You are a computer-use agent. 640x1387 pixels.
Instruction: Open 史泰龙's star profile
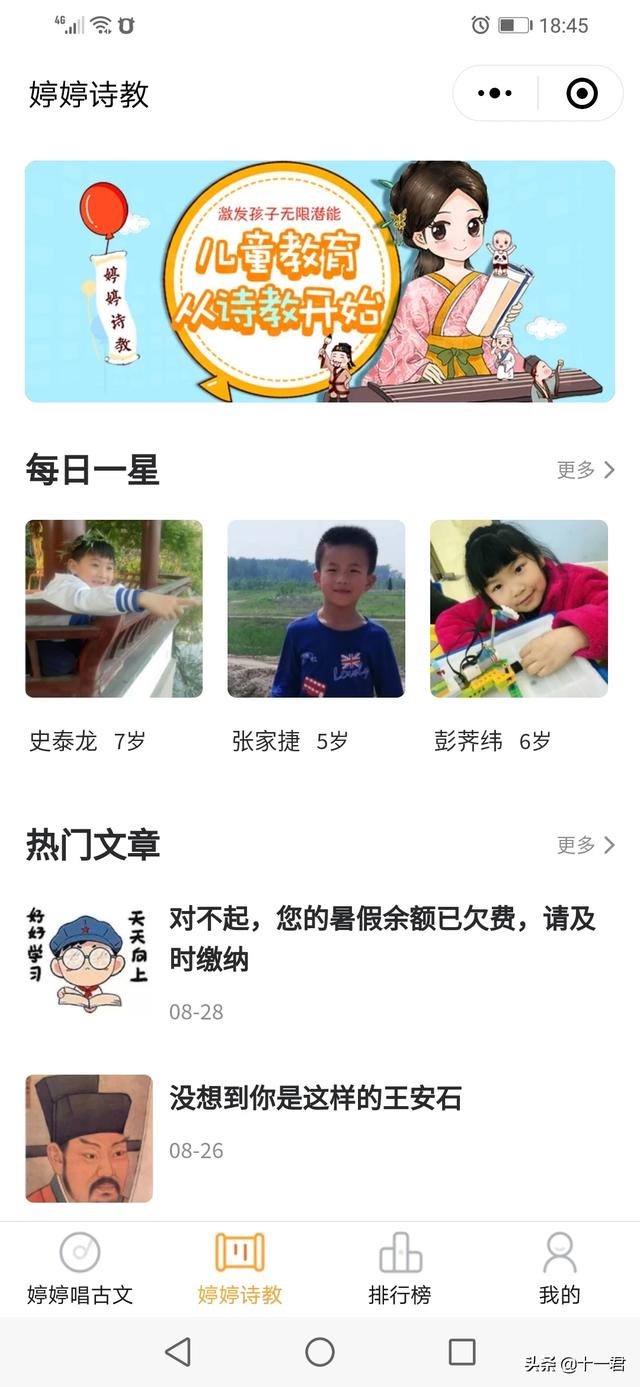(x=114, y=609)
